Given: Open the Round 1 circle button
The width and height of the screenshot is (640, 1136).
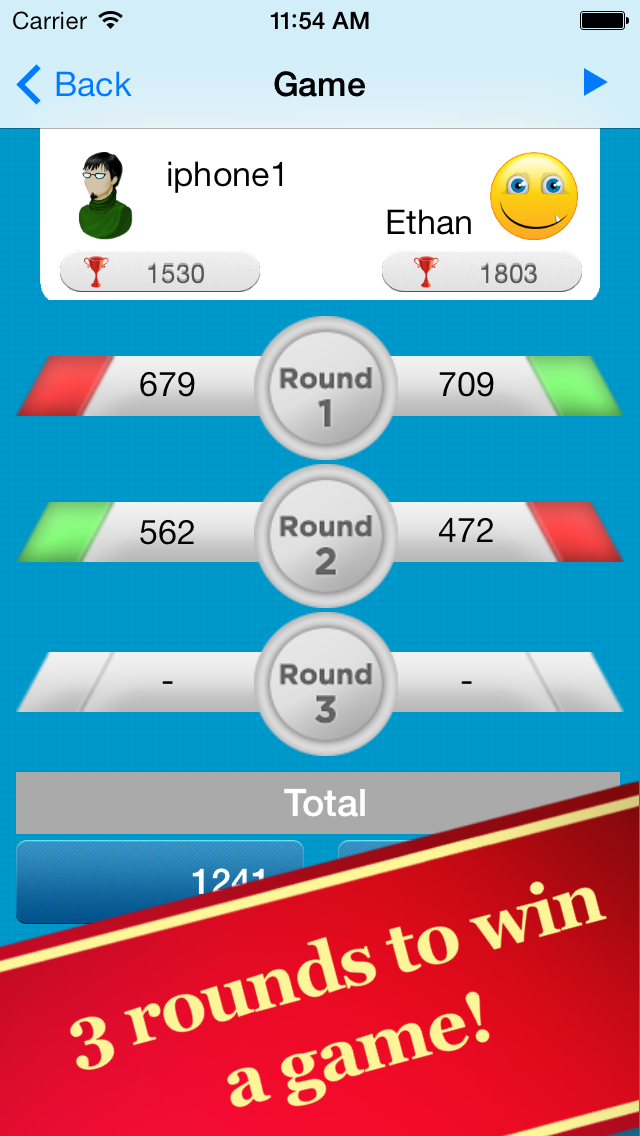Looking at the screenshot, I should [x=325, y=387].
